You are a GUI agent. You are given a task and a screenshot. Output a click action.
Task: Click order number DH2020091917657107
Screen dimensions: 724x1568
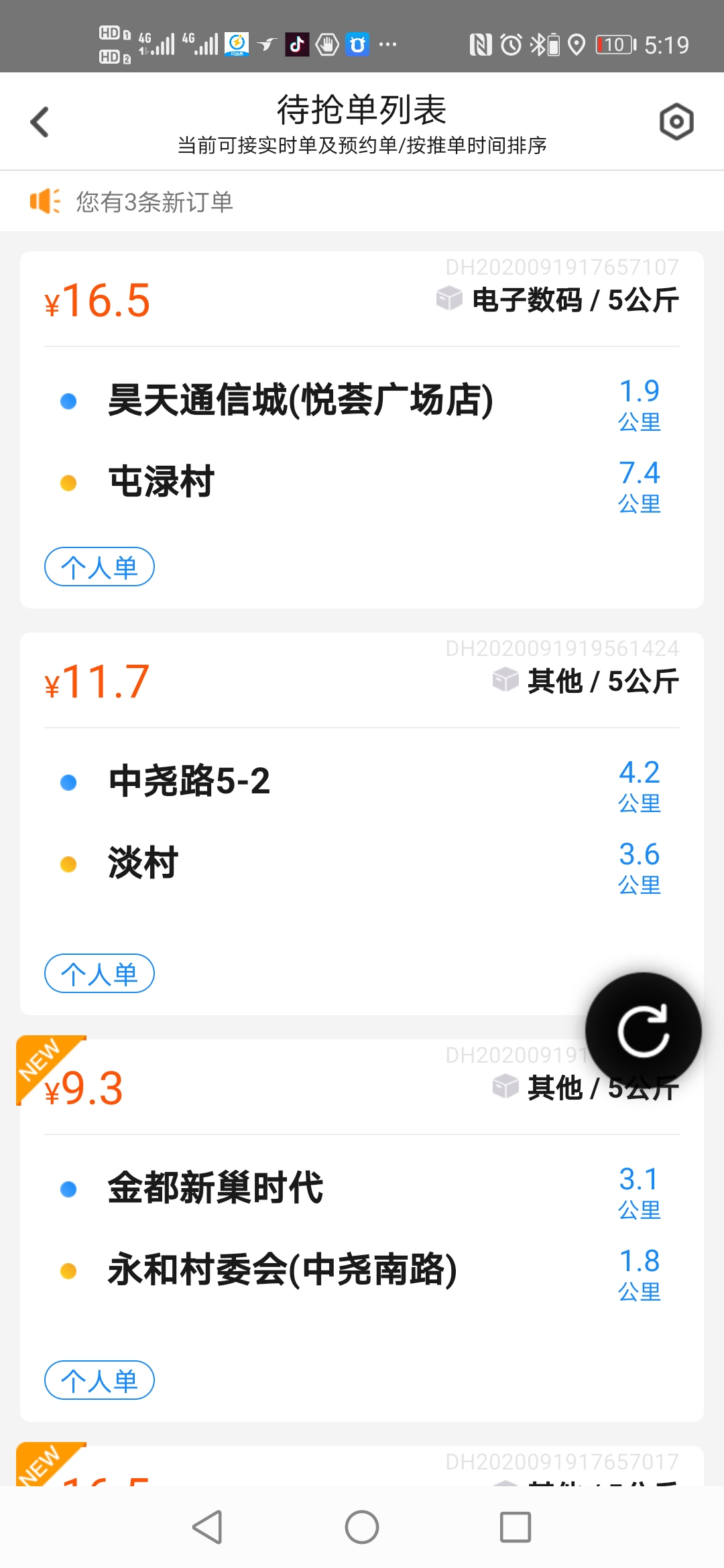[562, 267]
